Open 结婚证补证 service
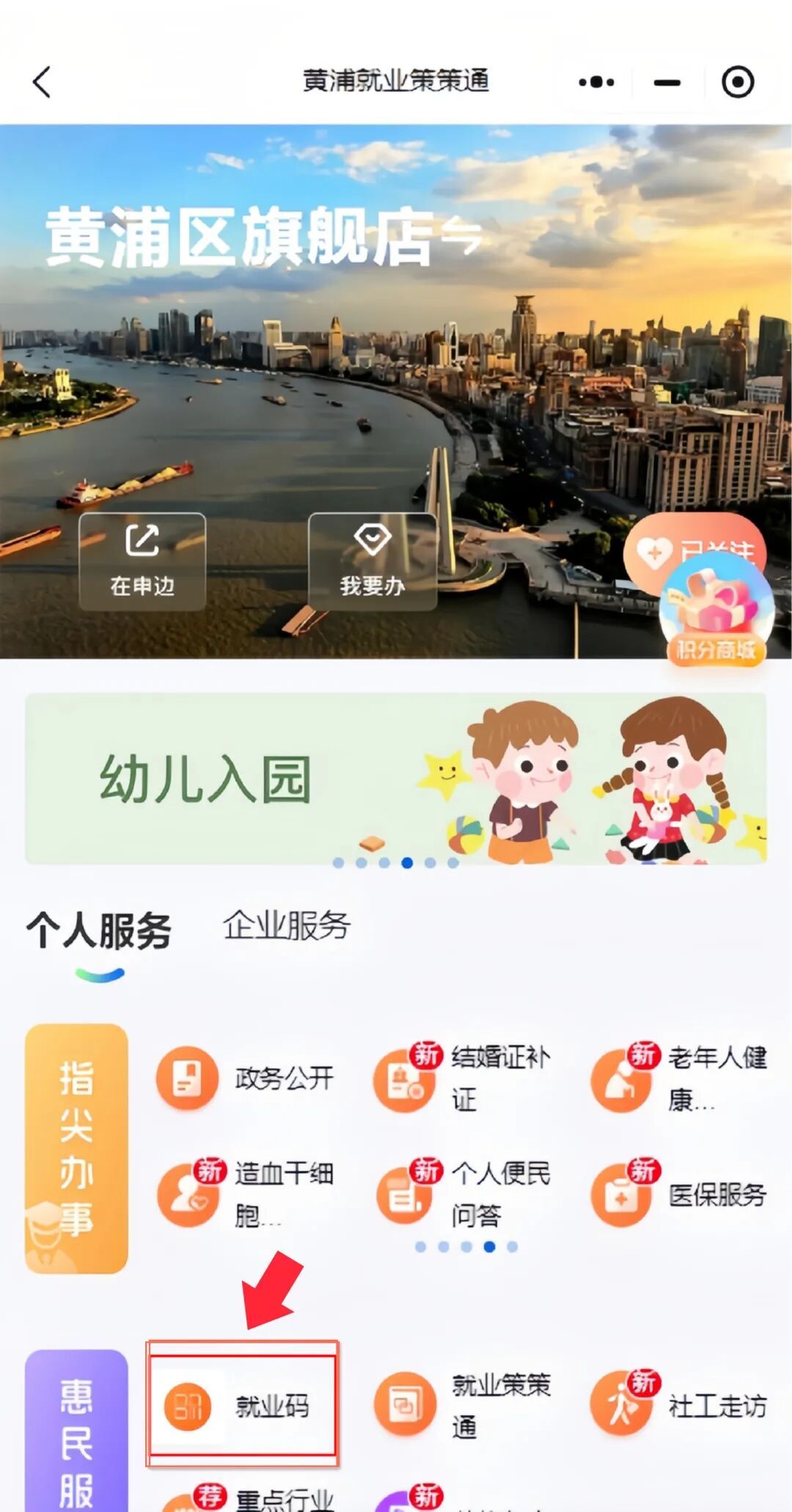Viewport: 792px width, 1512px height. [462, 1078]
